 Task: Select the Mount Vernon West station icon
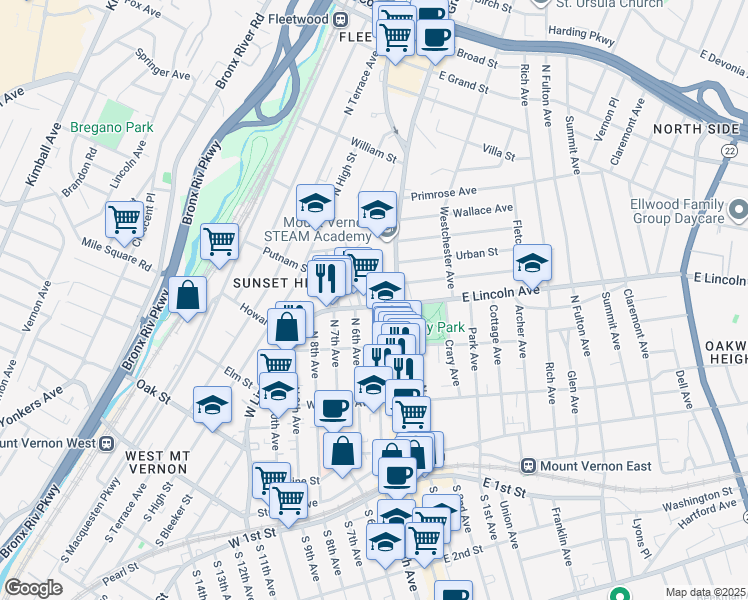click(106, 442)
